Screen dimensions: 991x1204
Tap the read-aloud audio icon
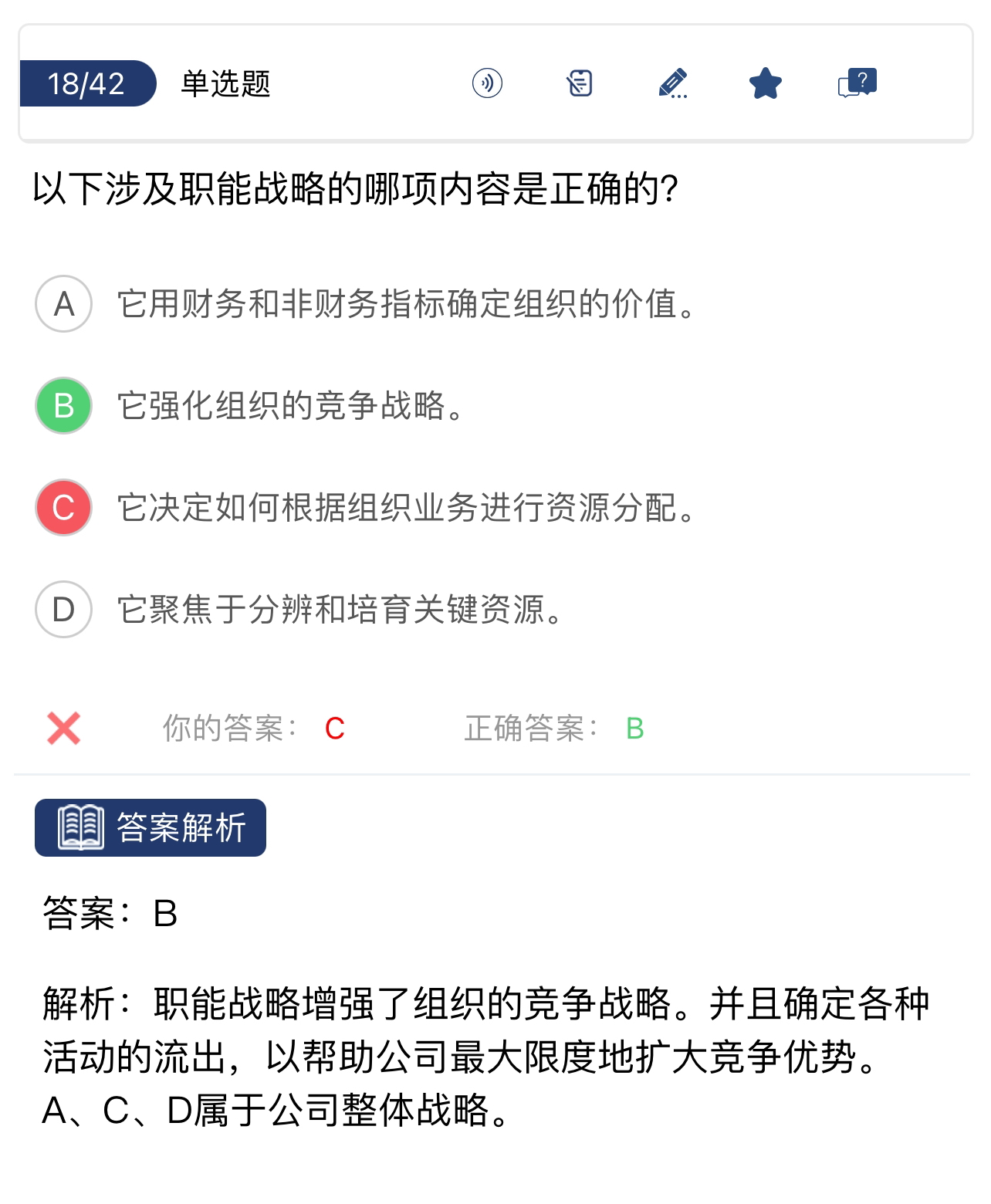(x=487, y=83)
